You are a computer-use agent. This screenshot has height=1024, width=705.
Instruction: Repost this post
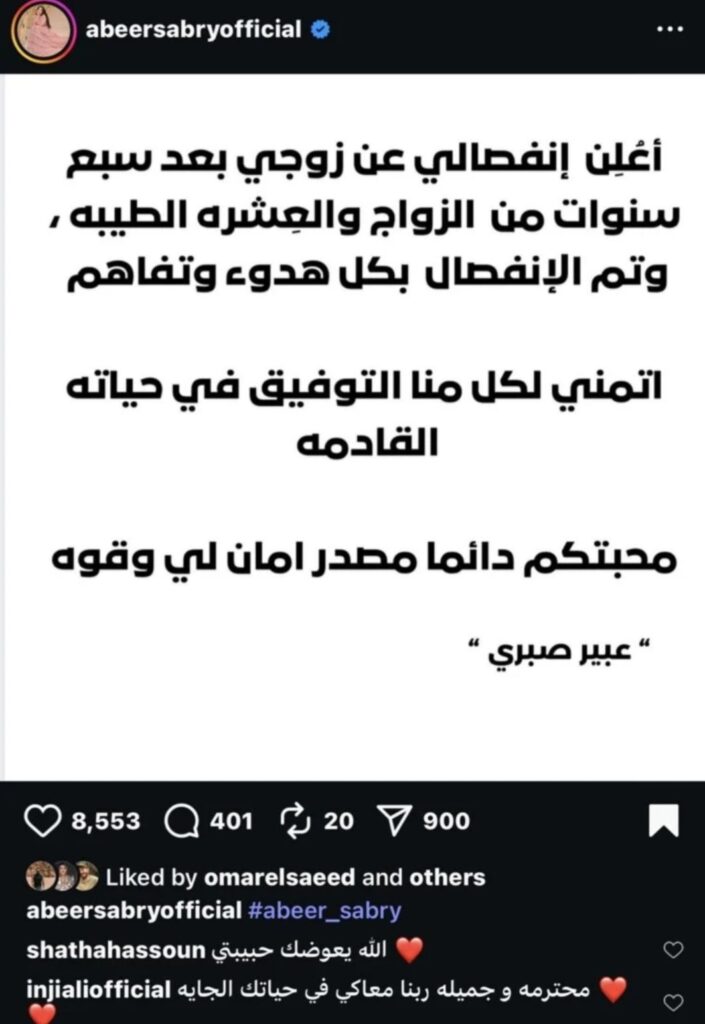point(297,822)
